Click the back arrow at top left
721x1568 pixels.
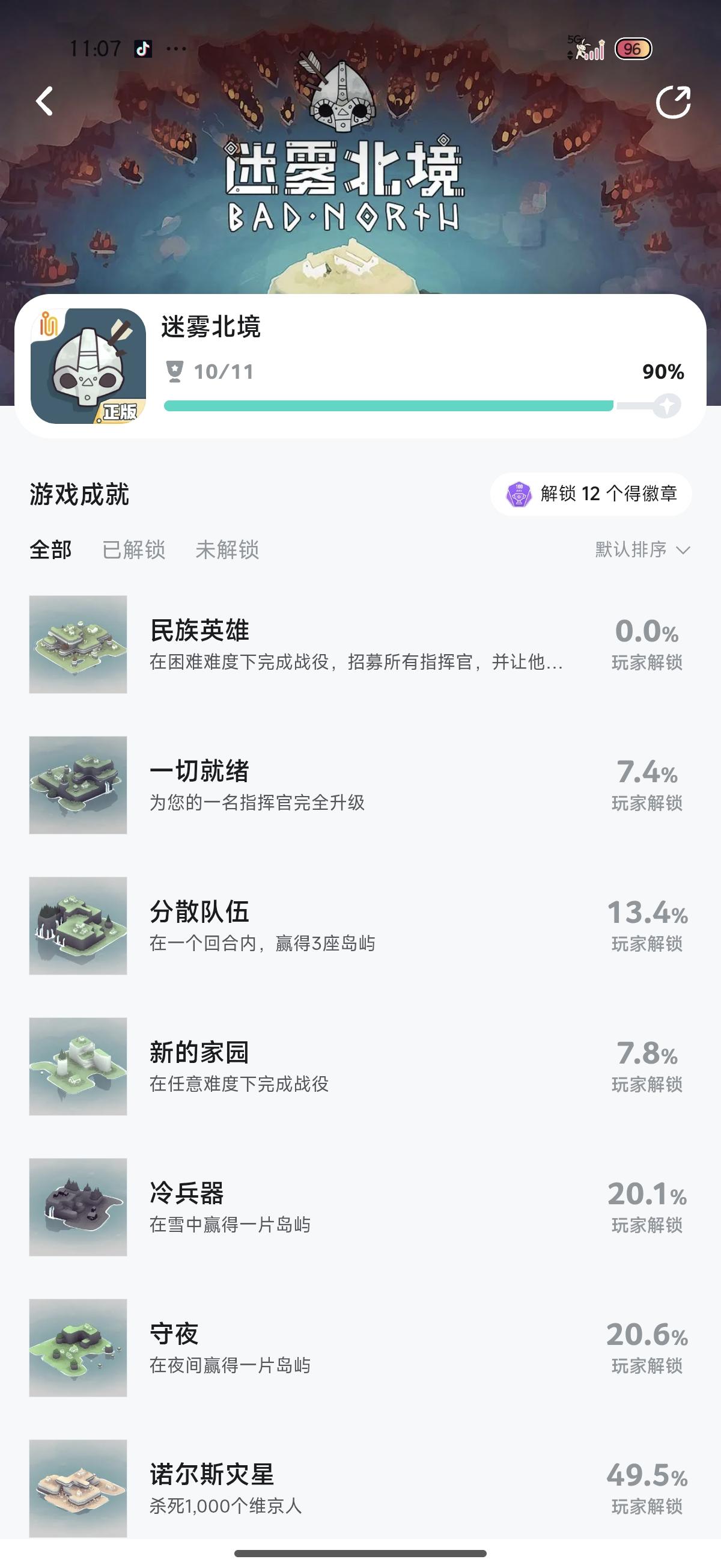44,102
